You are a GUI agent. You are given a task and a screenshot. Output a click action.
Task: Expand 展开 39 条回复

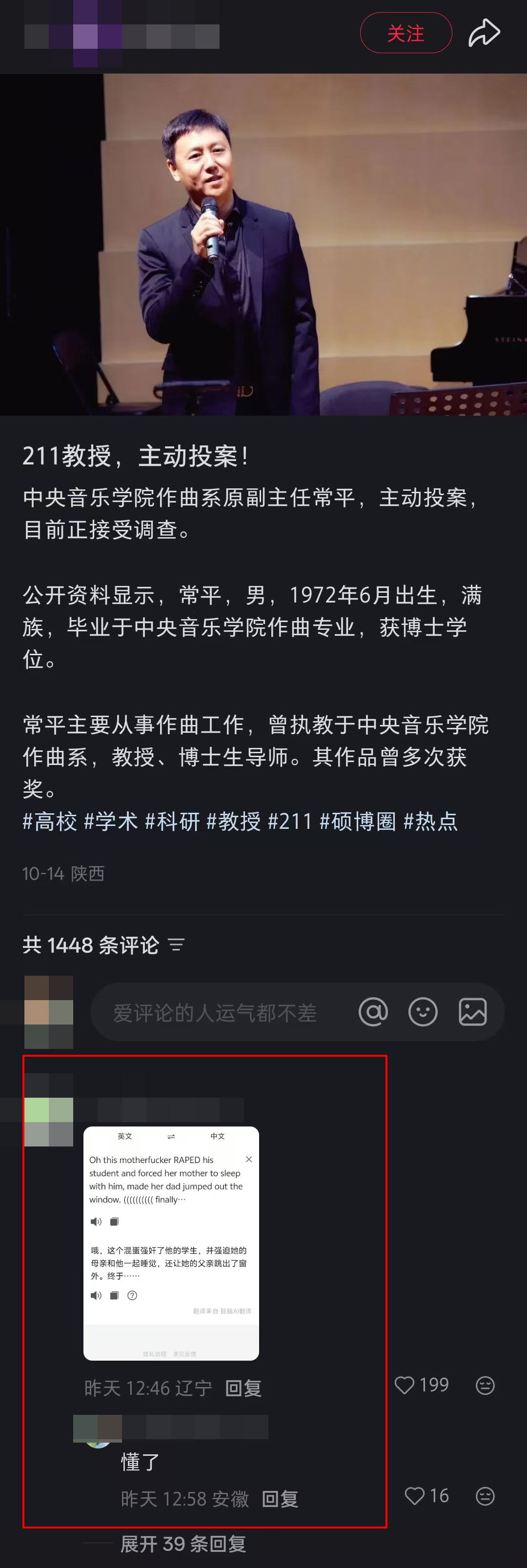[x=182, y=1544]
